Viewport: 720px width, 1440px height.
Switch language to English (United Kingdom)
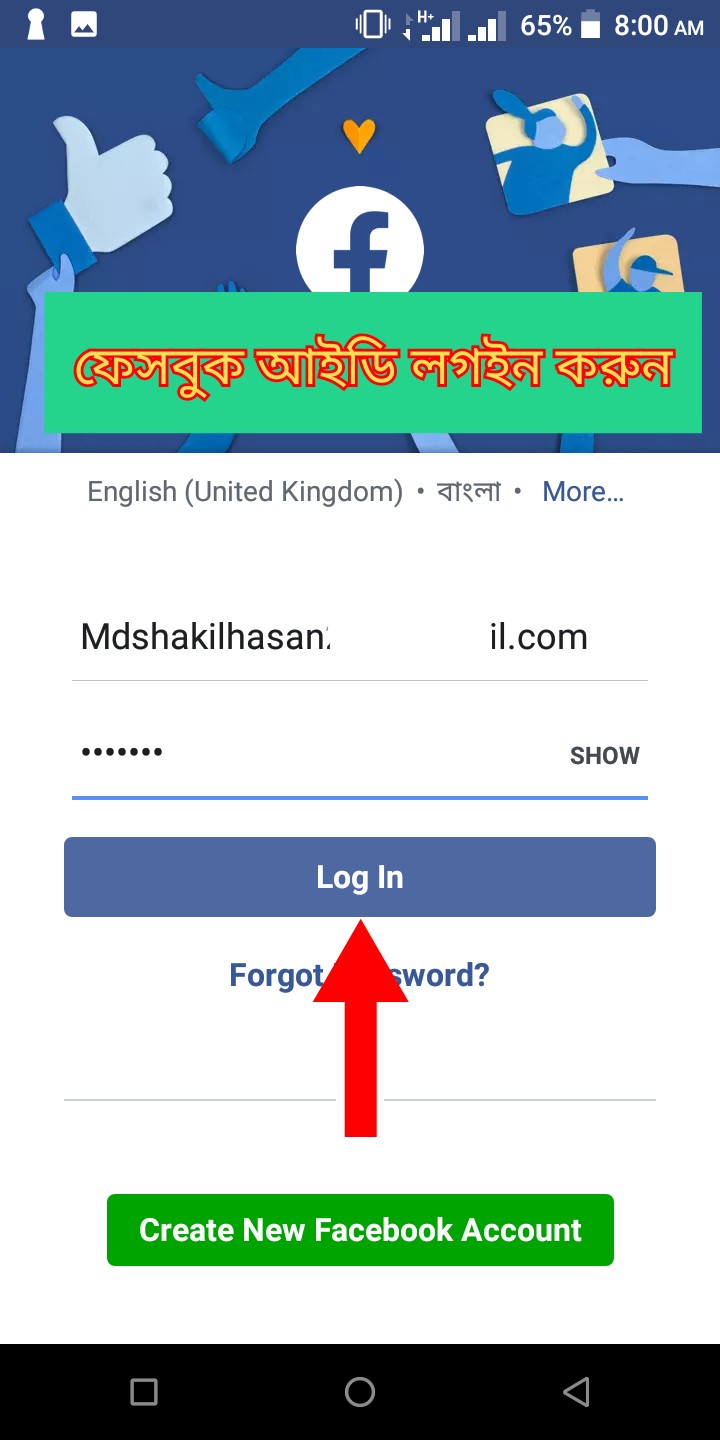tap(245, 492)
